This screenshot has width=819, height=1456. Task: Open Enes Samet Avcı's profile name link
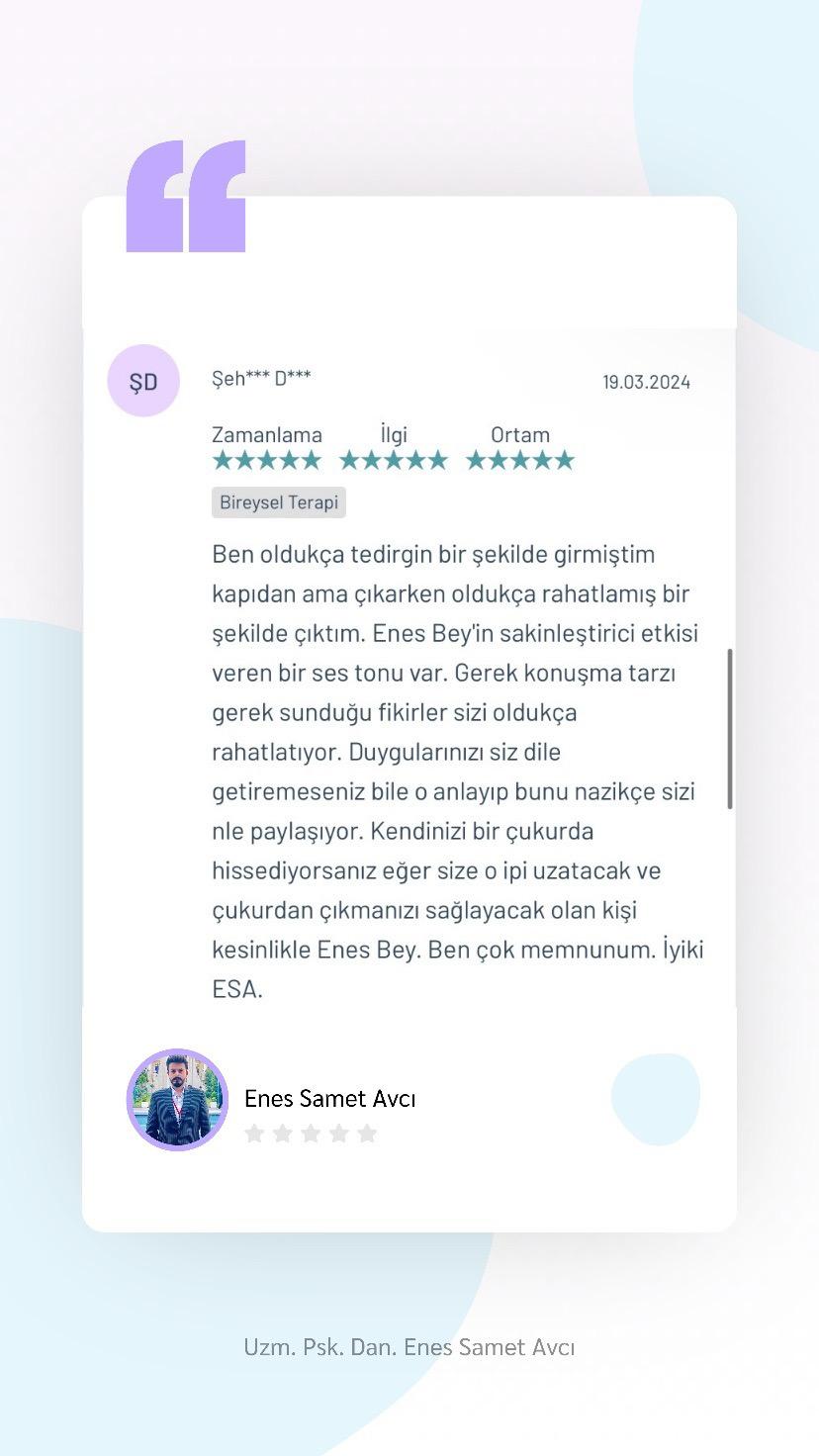click(330, 1099)
